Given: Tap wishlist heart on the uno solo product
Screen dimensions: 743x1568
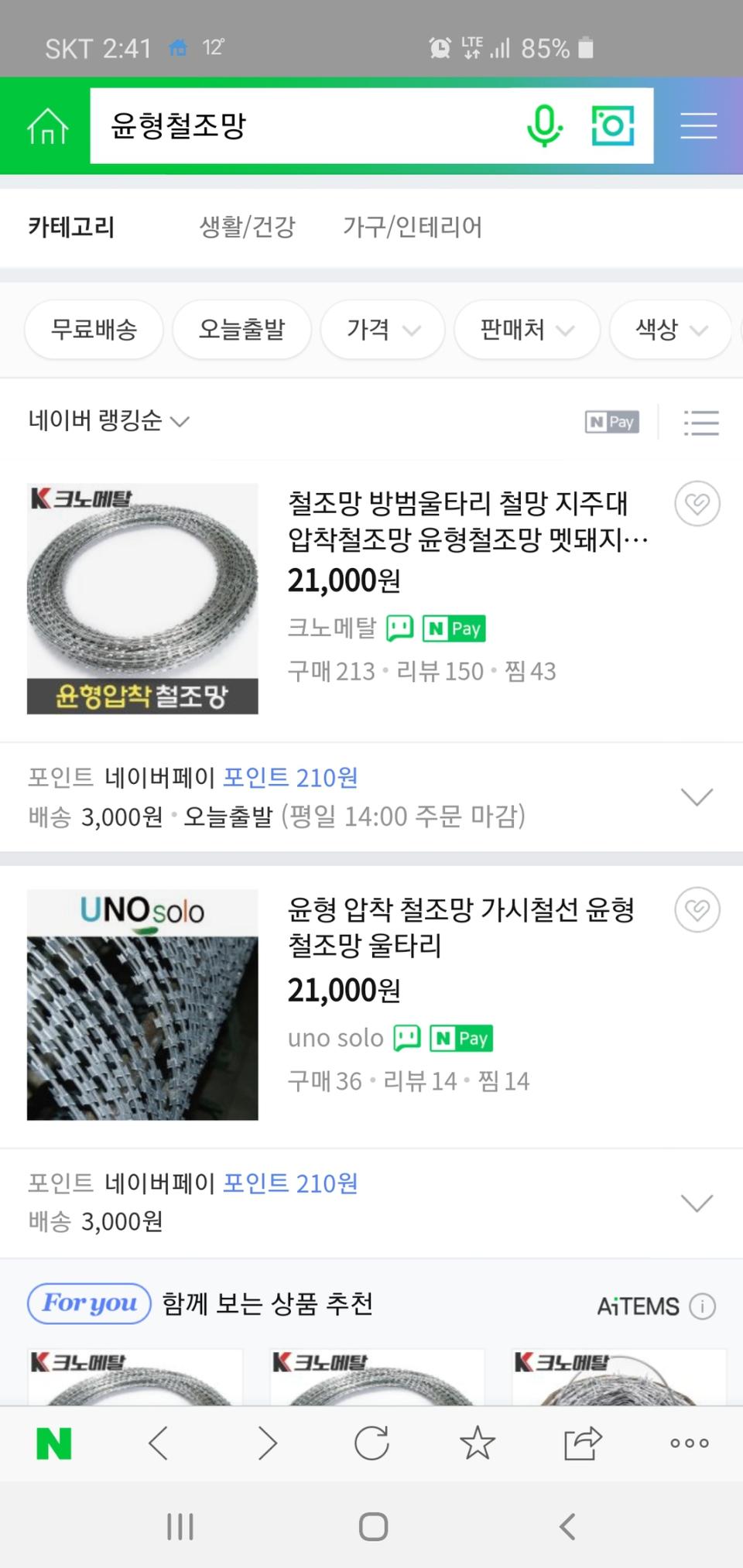Looking at the screenshot, I should 697,911.
